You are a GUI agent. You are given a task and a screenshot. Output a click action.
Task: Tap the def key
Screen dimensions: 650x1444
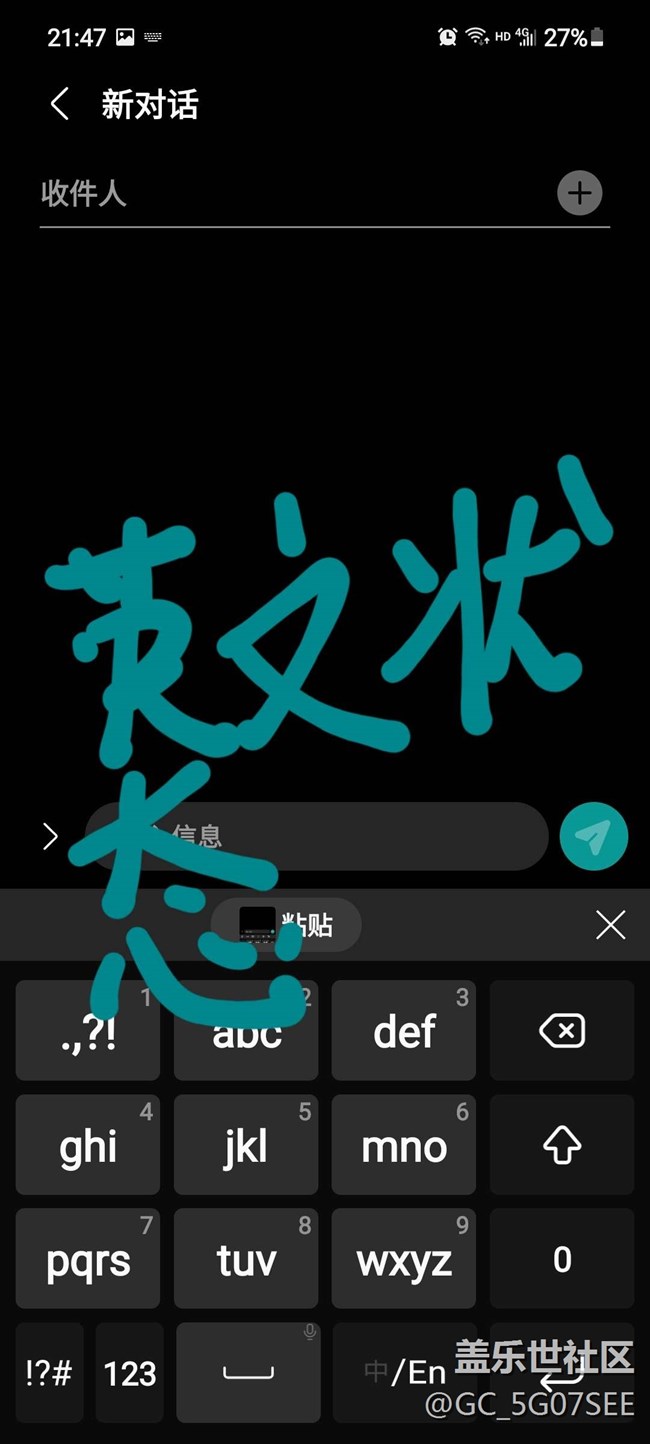tap(404, 1030)
